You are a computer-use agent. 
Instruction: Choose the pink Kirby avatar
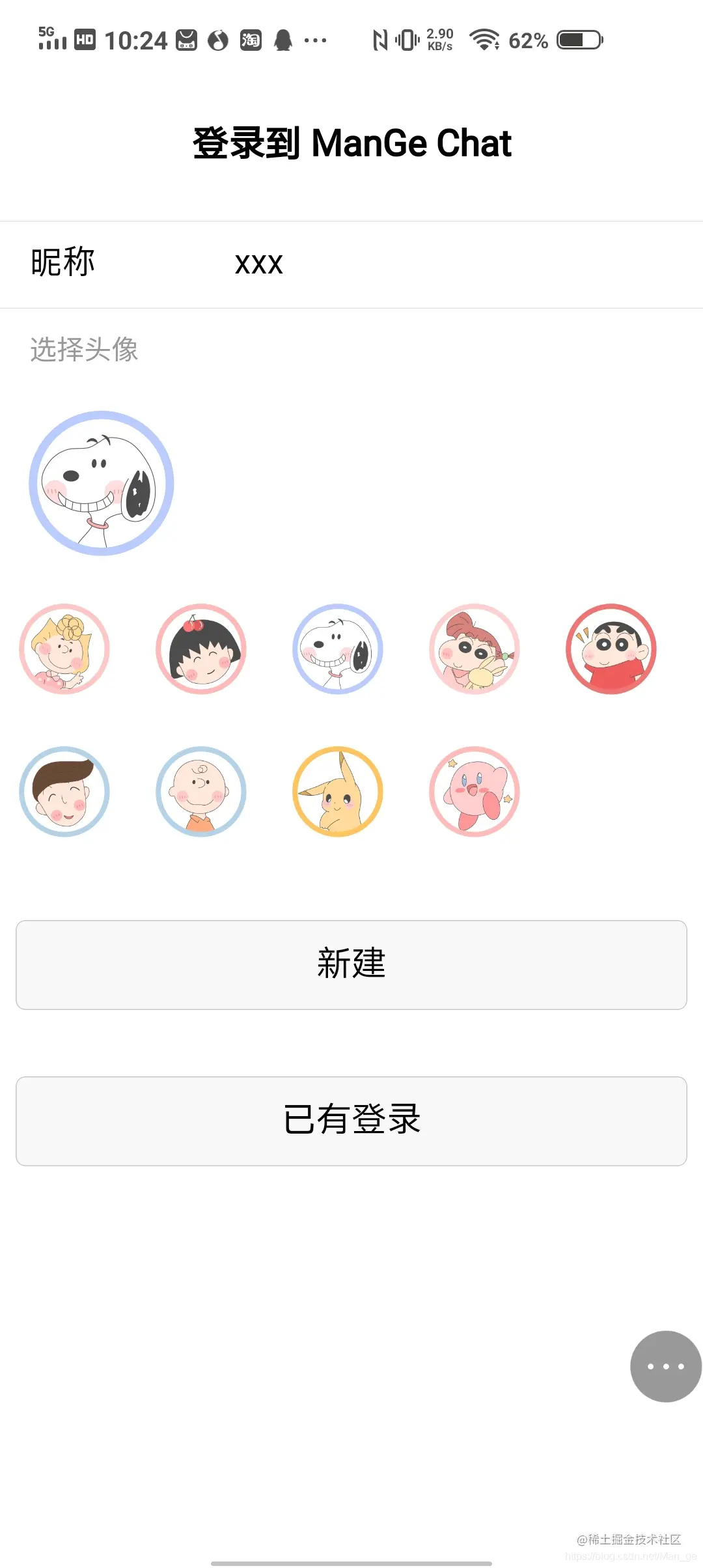pos(475,792)
